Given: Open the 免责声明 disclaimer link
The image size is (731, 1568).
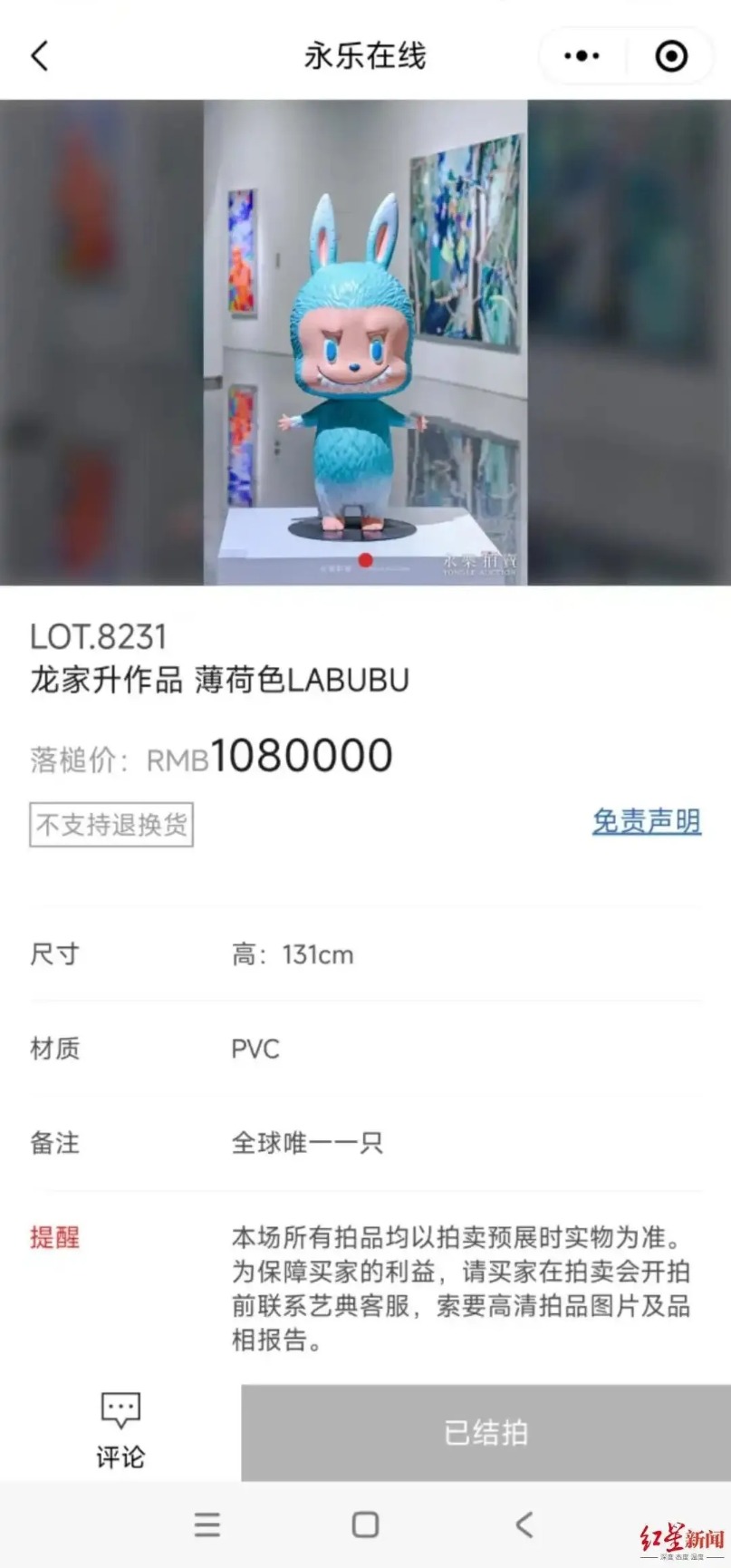Looking at the screenshot, I should click(645, 822).
